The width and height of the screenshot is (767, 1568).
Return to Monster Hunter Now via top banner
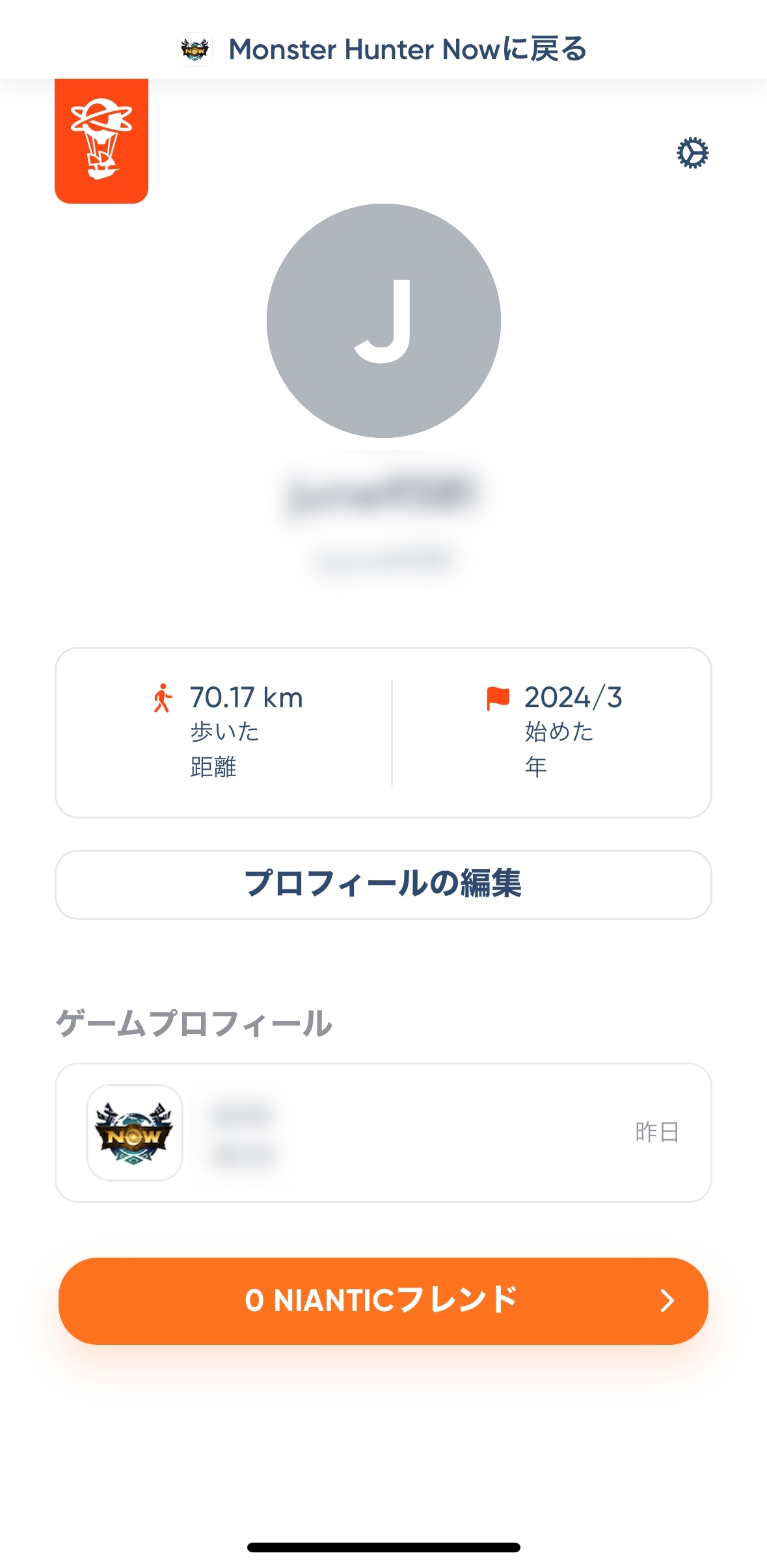coord(383,49)
